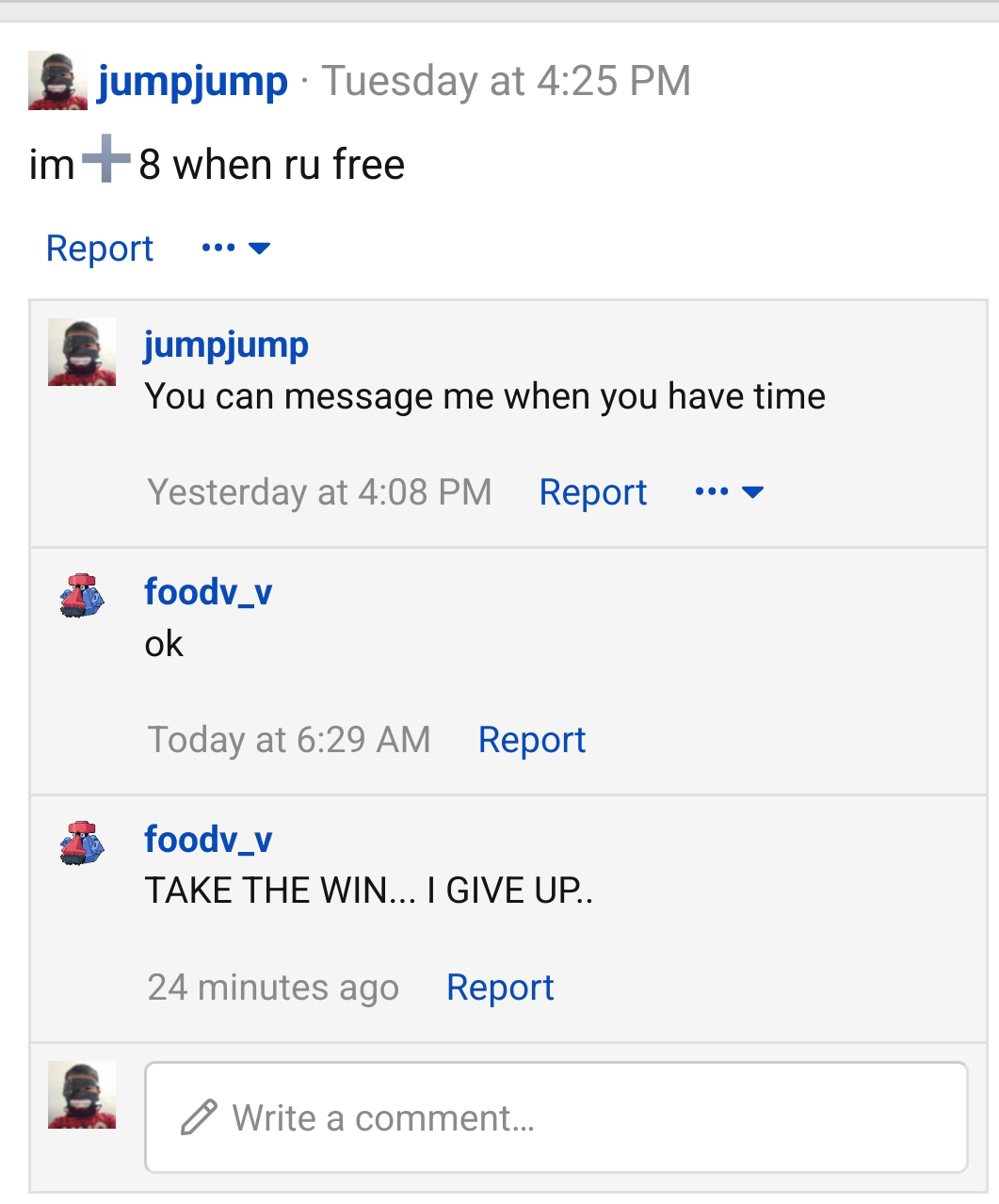This screenshot has height=1204, width=999.
Task: Report jumpjump's post about when ru free
Action: coord(99,249)
